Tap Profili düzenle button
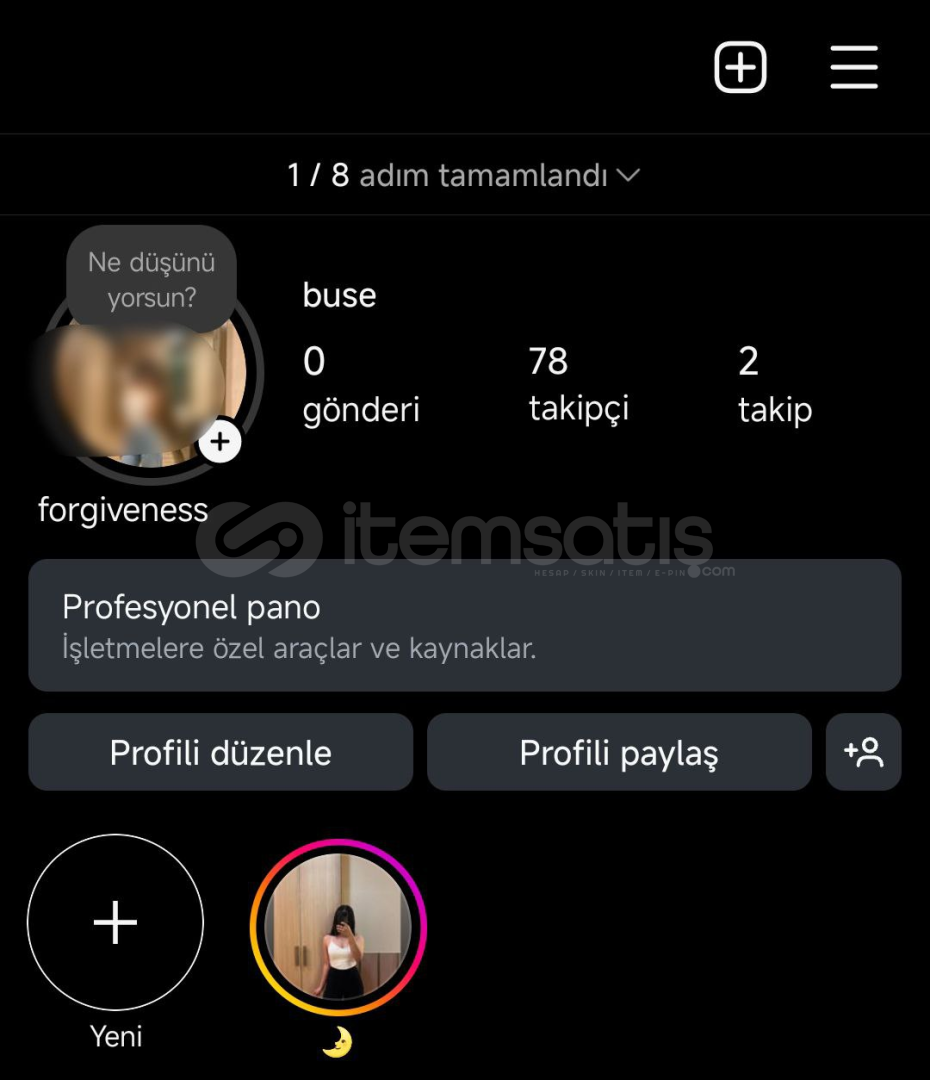 coord(220,752)
